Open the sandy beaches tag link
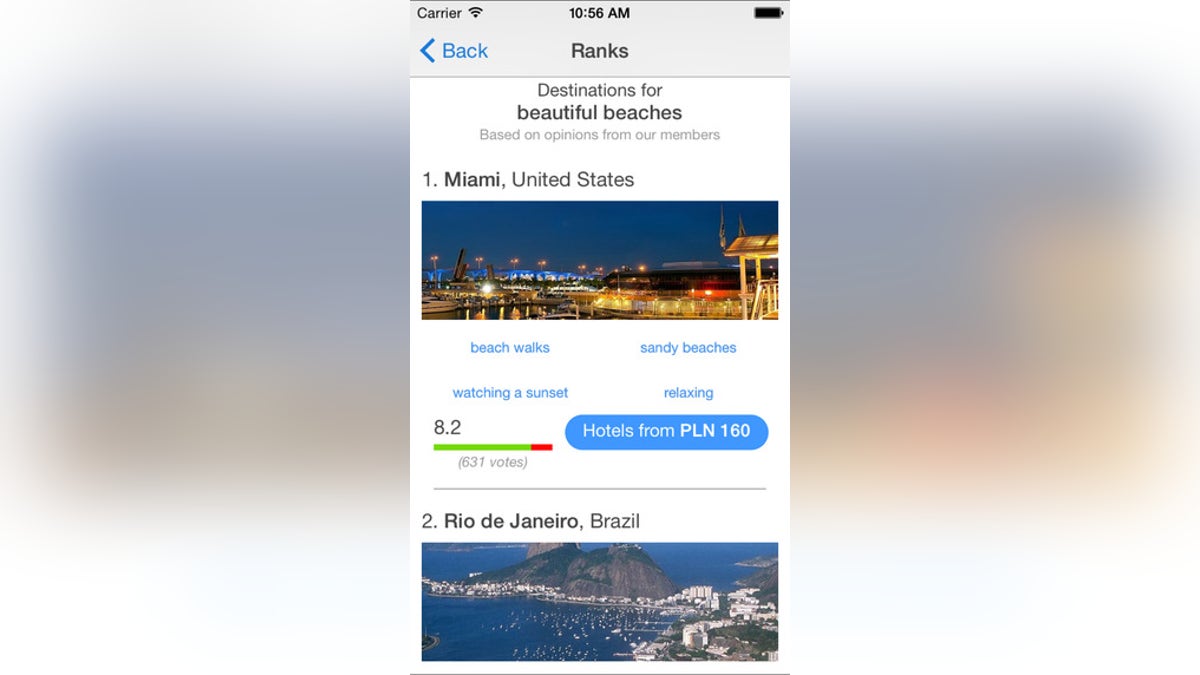 pos(688,348)
